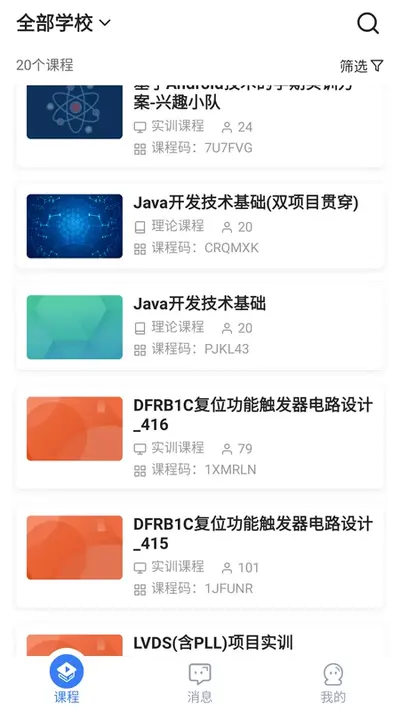Open the search magnifier icon
Image resolution: width=400 pixels, height=711 pixels.
coord(367,23)
